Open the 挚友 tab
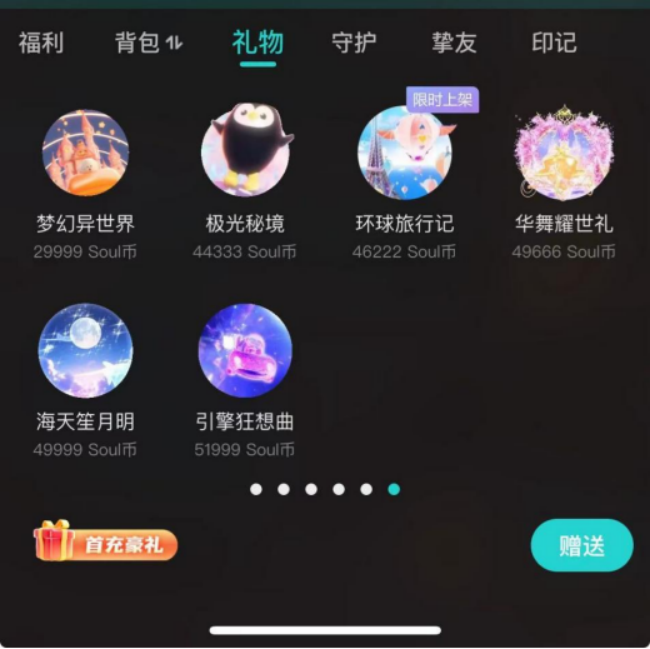The height and width of the screenshot is (649, 650). pyautogui.click(x=454, y=43)
